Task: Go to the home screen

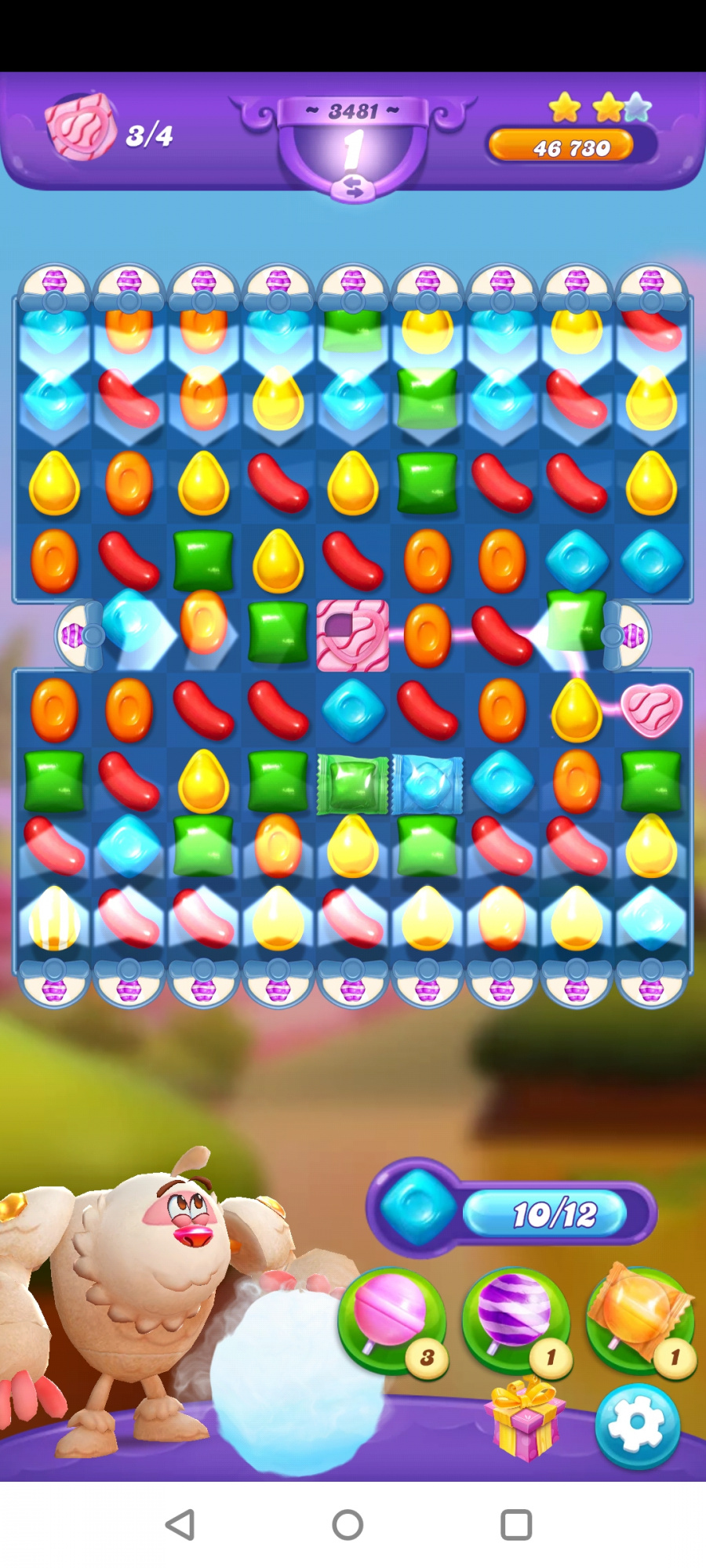Action: pos(348,1525)
